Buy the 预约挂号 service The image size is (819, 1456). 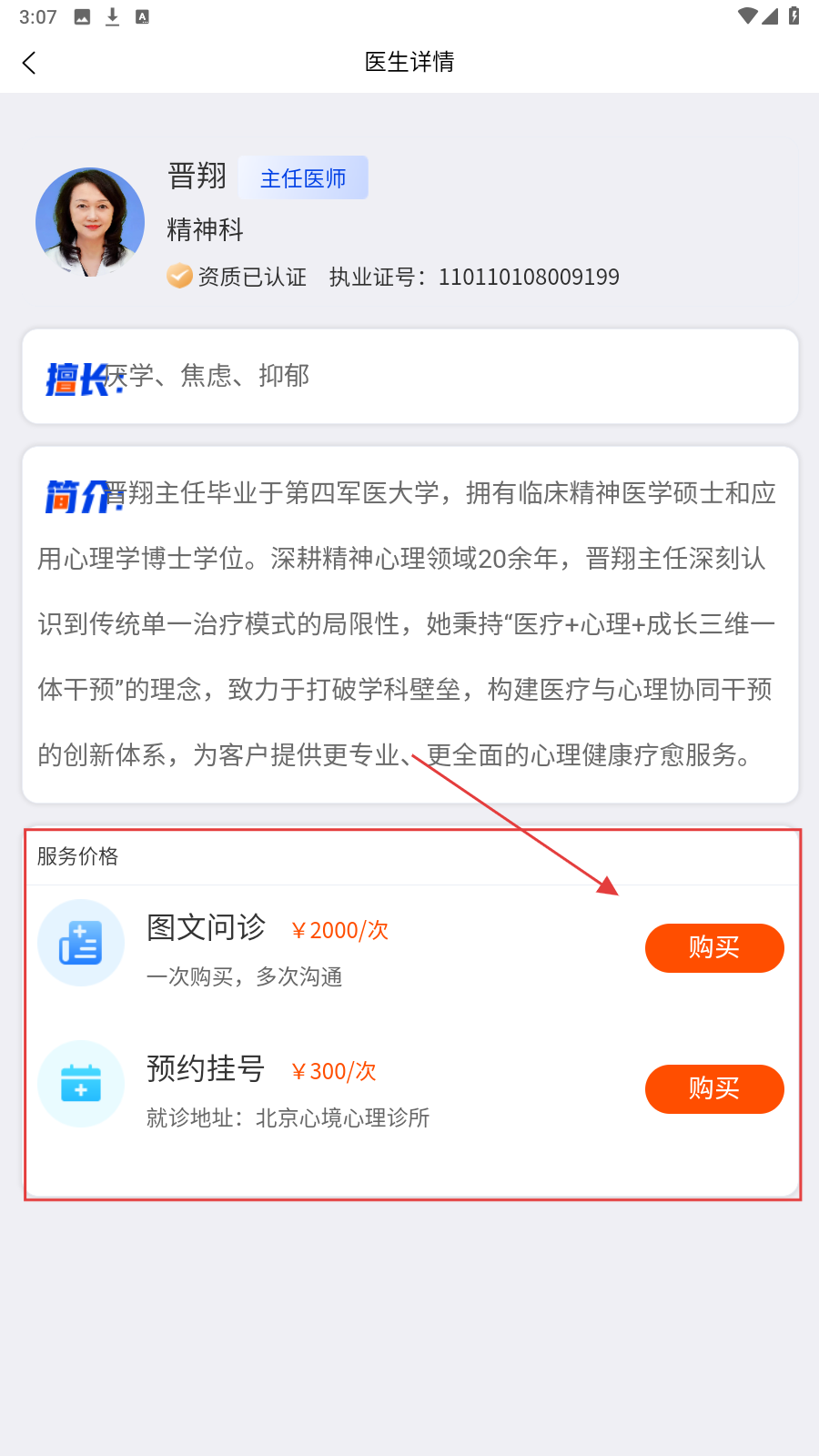coord(713,1089)
